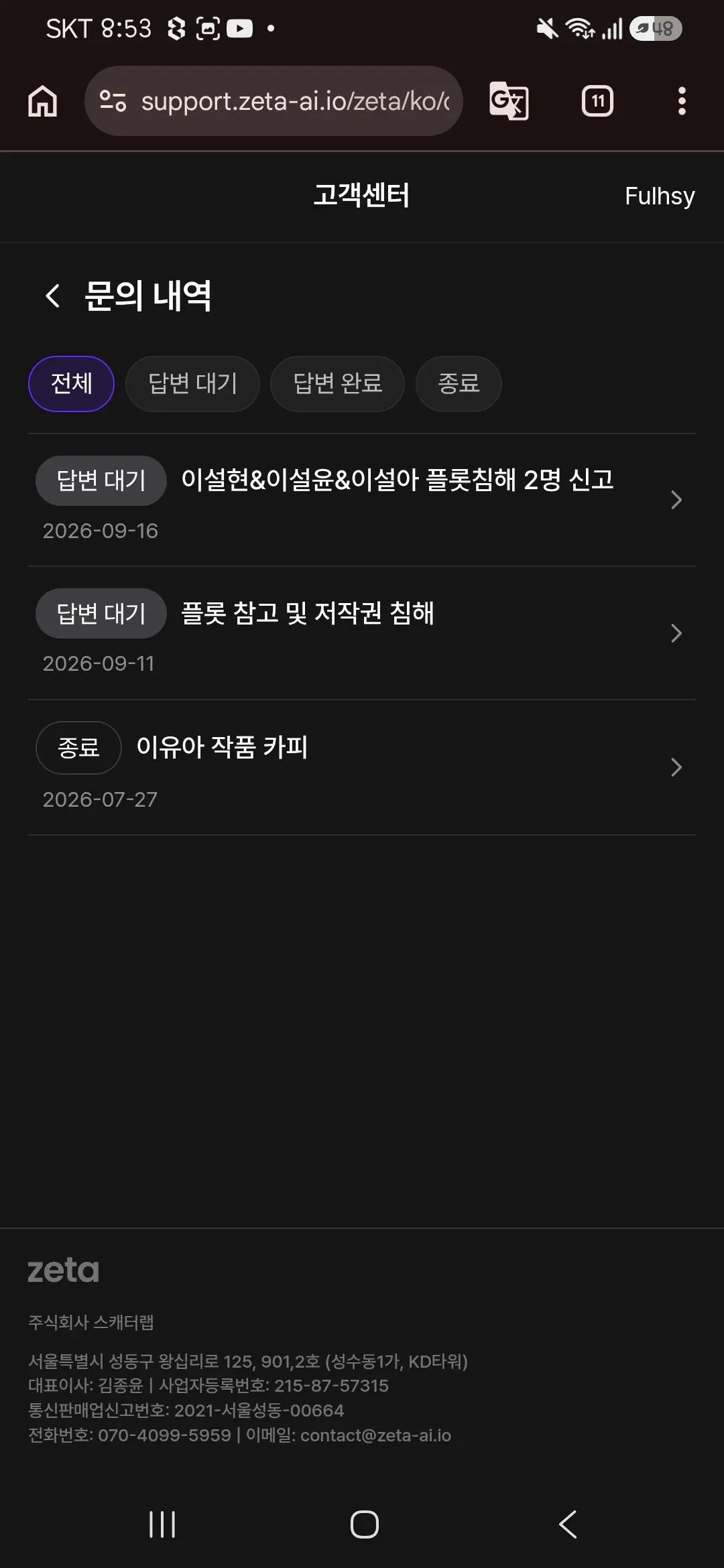Open the 이유아 작품 카피 inquiry
724x1568 pixels.
[362, 768]
